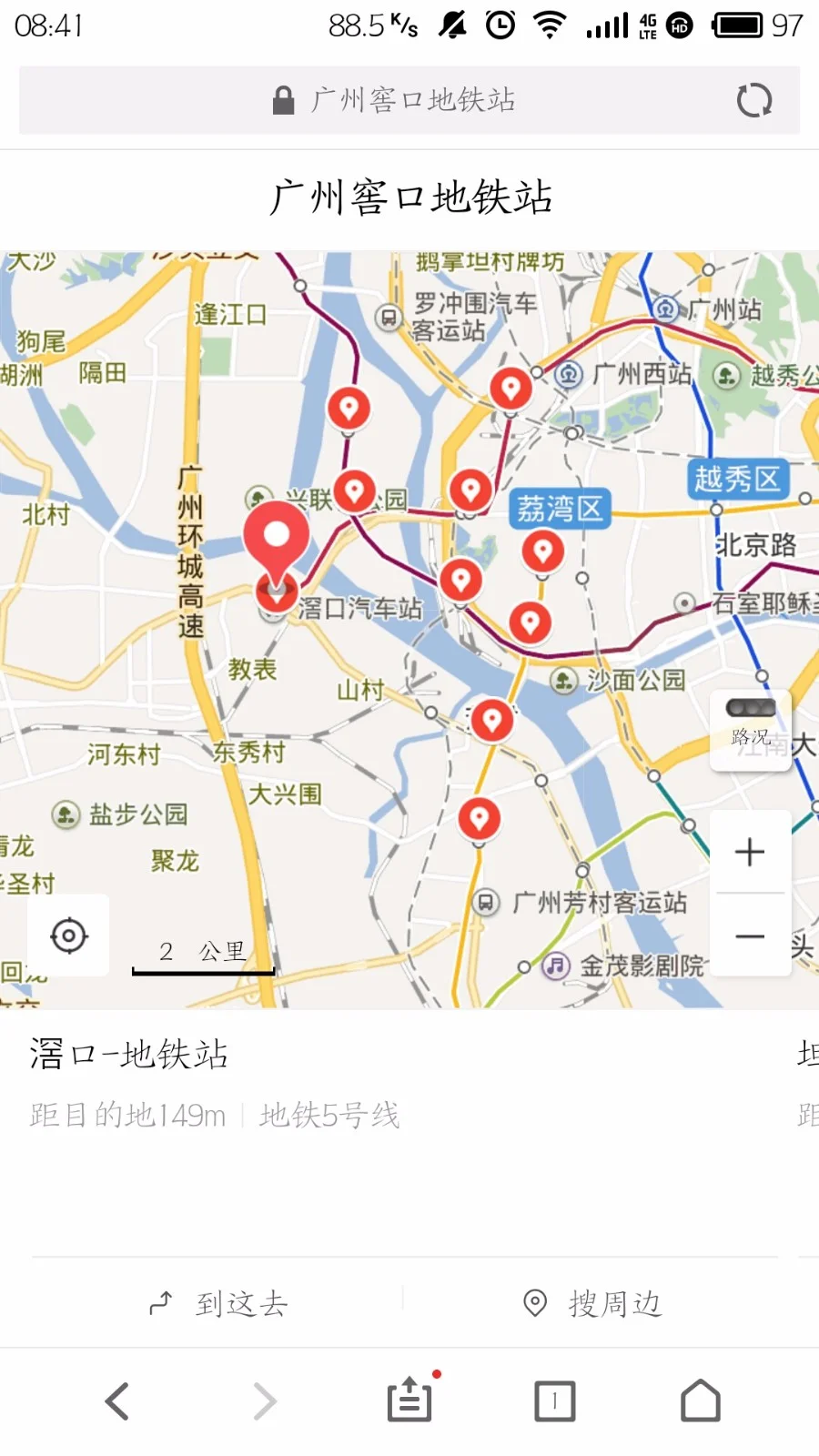
Task: Tap the grayed forward arrow
Action: tap(263, 1401)
